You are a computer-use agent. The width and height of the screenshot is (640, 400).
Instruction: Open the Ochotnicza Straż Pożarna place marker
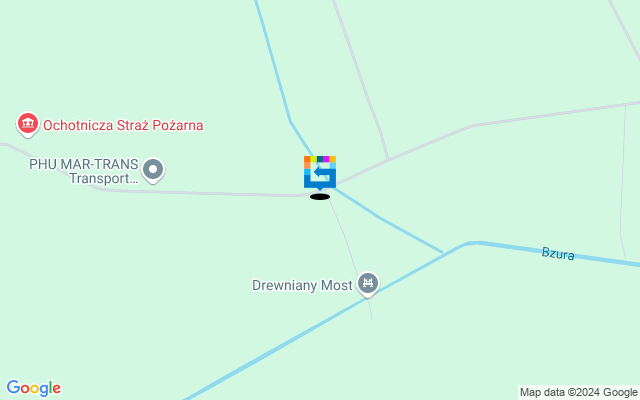point(27,125)
